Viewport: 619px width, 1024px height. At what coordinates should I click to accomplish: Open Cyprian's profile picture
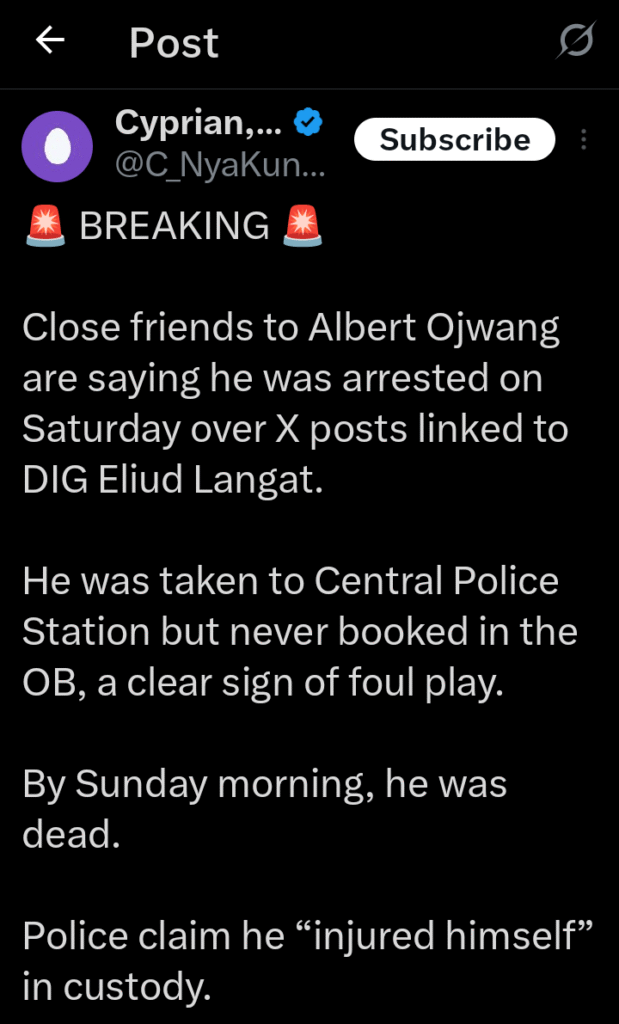tap(57, 146)
